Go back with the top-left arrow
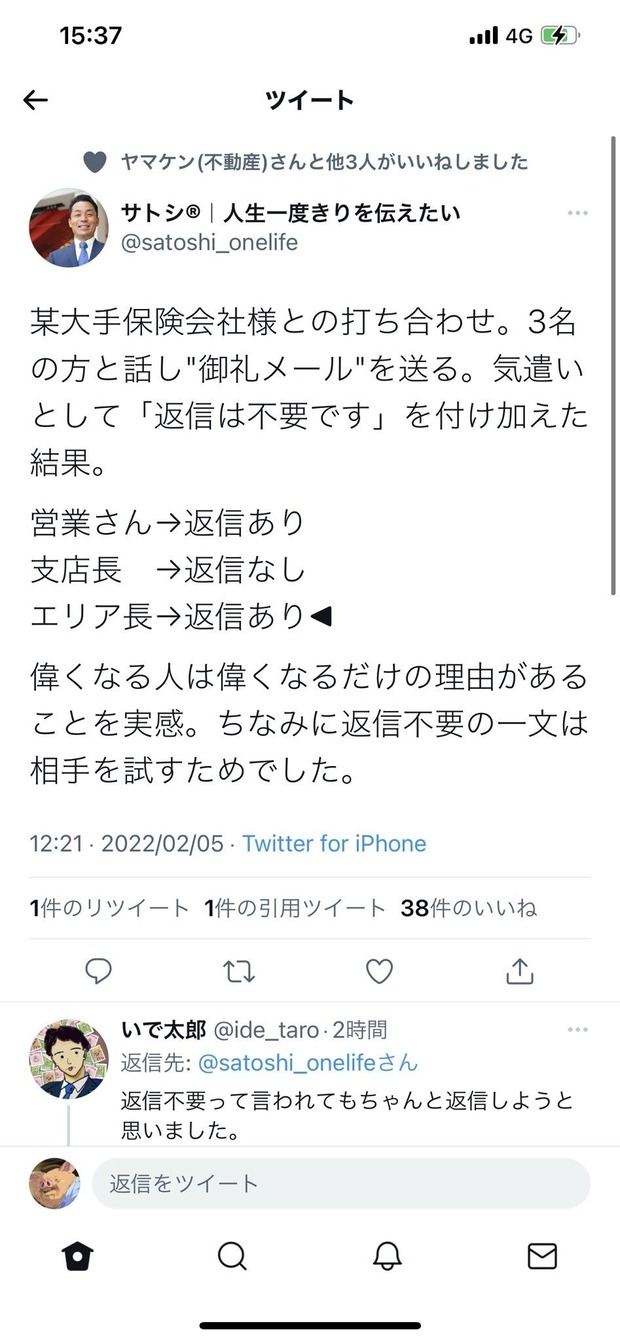The width and height of the screenshot is (620, 1341). (x=36, y=100)
